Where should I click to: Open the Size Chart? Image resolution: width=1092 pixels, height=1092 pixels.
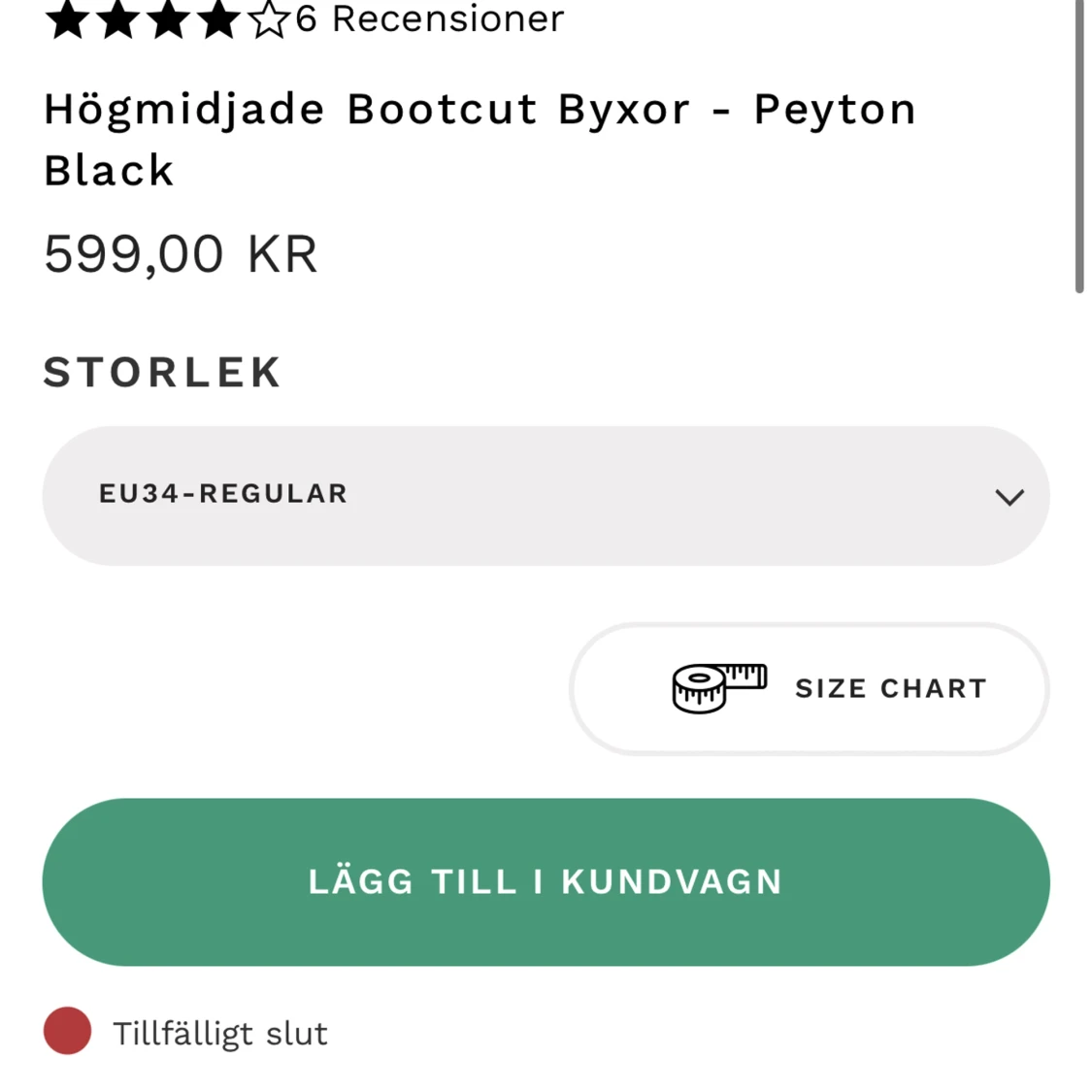click(x=809, y=688)
